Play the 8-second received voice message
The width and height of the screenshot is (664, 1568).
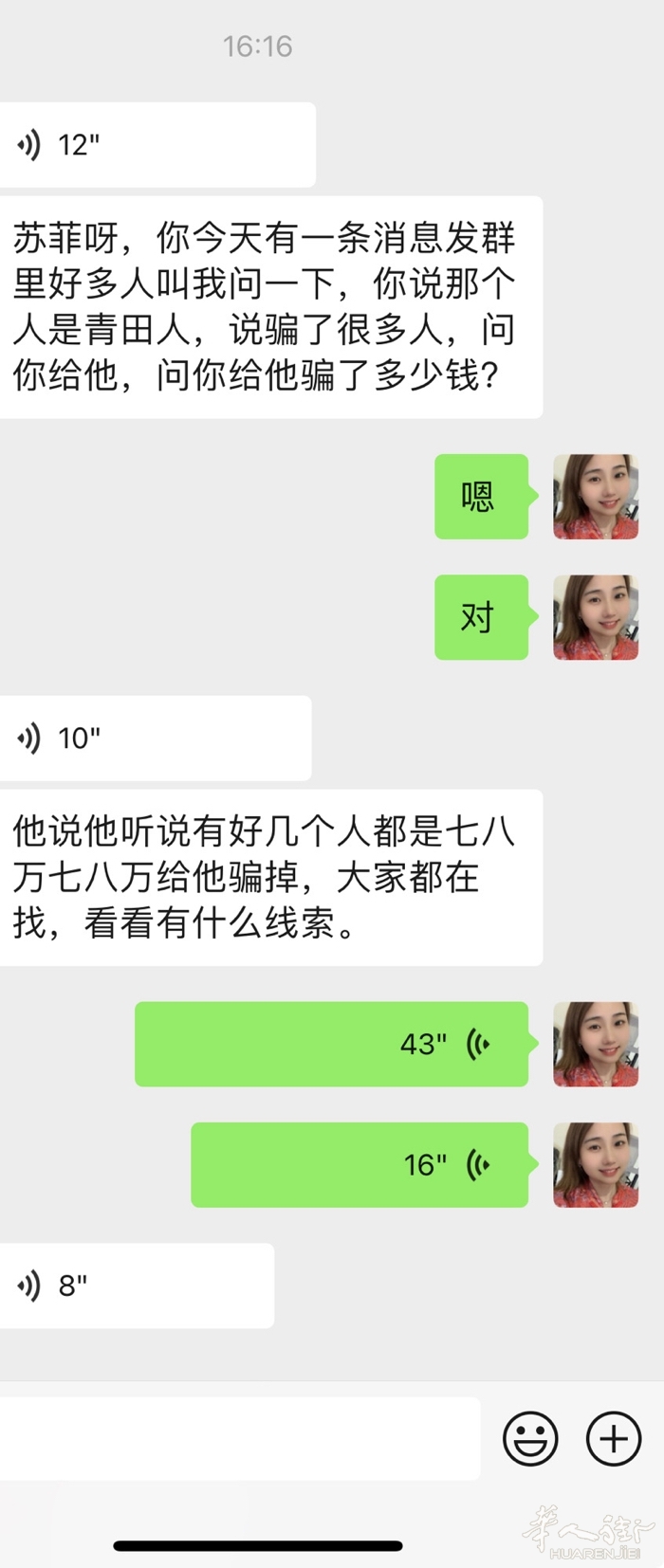click(x=136, y=1285)
